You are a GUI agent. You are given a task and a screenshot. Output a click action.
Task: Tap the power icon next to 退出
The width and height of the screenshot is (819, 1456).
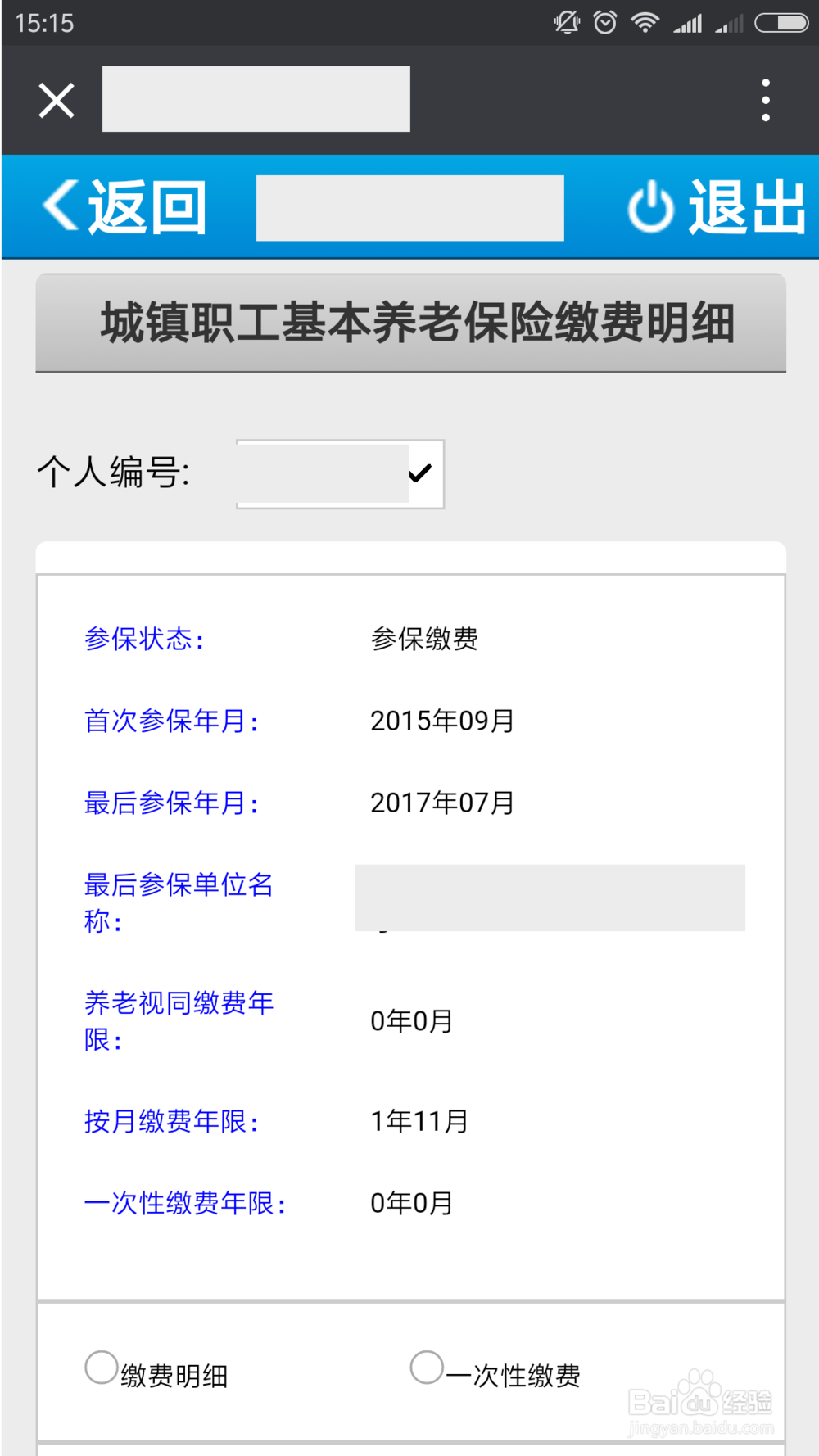point(649,206)
